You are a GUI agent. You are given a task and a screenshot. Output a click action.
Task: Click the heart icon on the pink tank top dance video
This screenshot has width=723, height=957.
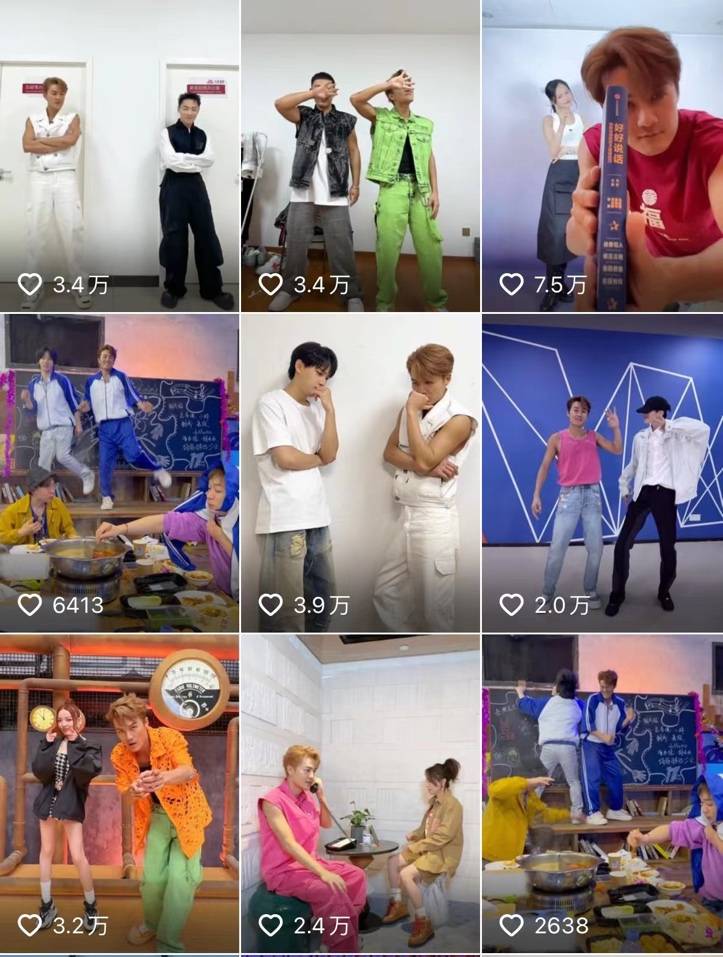(x=512, y=602)
